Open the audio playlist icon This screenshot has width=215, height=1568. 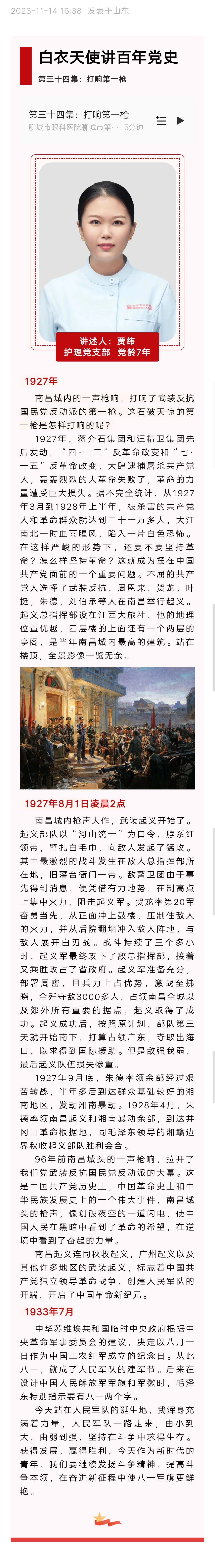pyautogui.click(x=161, y=121)
